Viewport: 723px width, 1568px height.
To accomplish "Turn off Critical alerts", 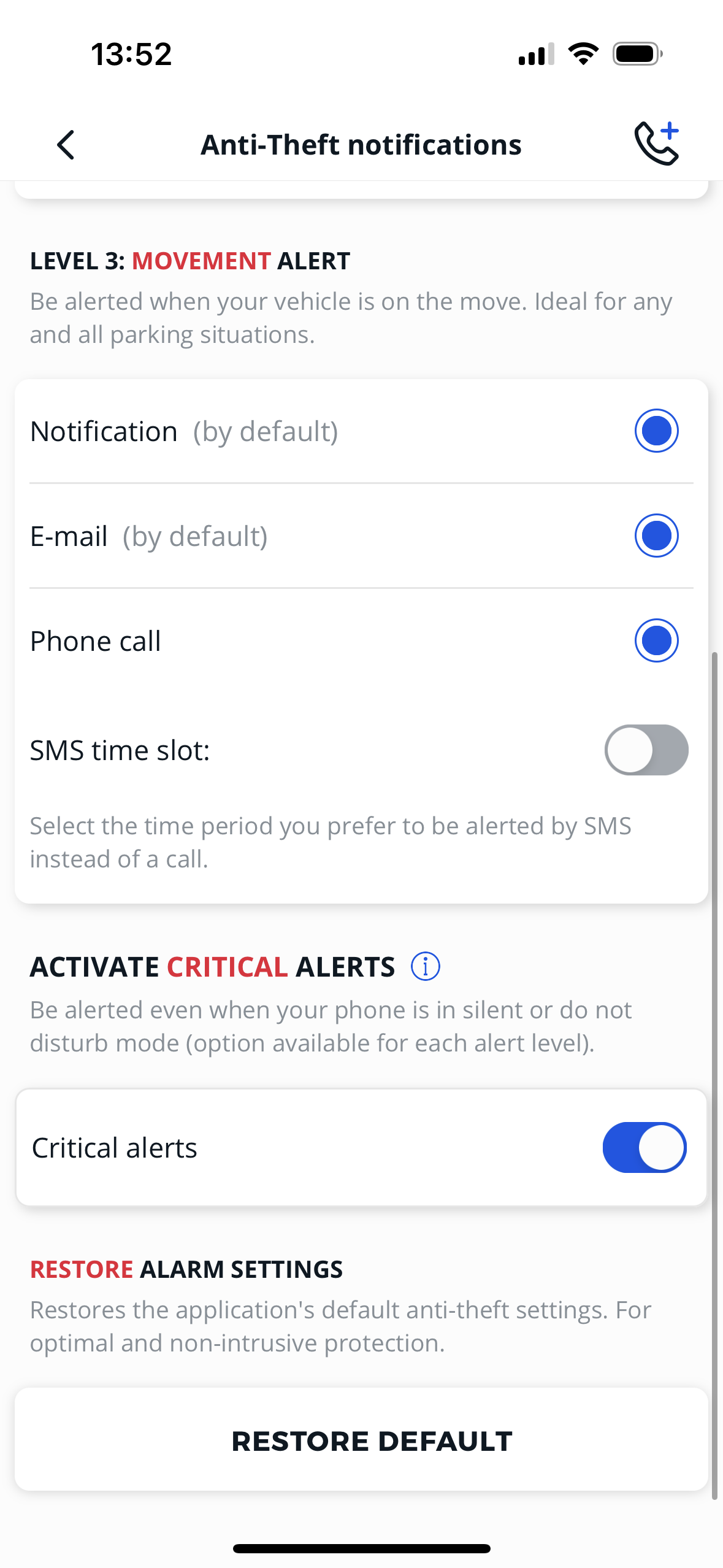I will tap(644, 1147).
